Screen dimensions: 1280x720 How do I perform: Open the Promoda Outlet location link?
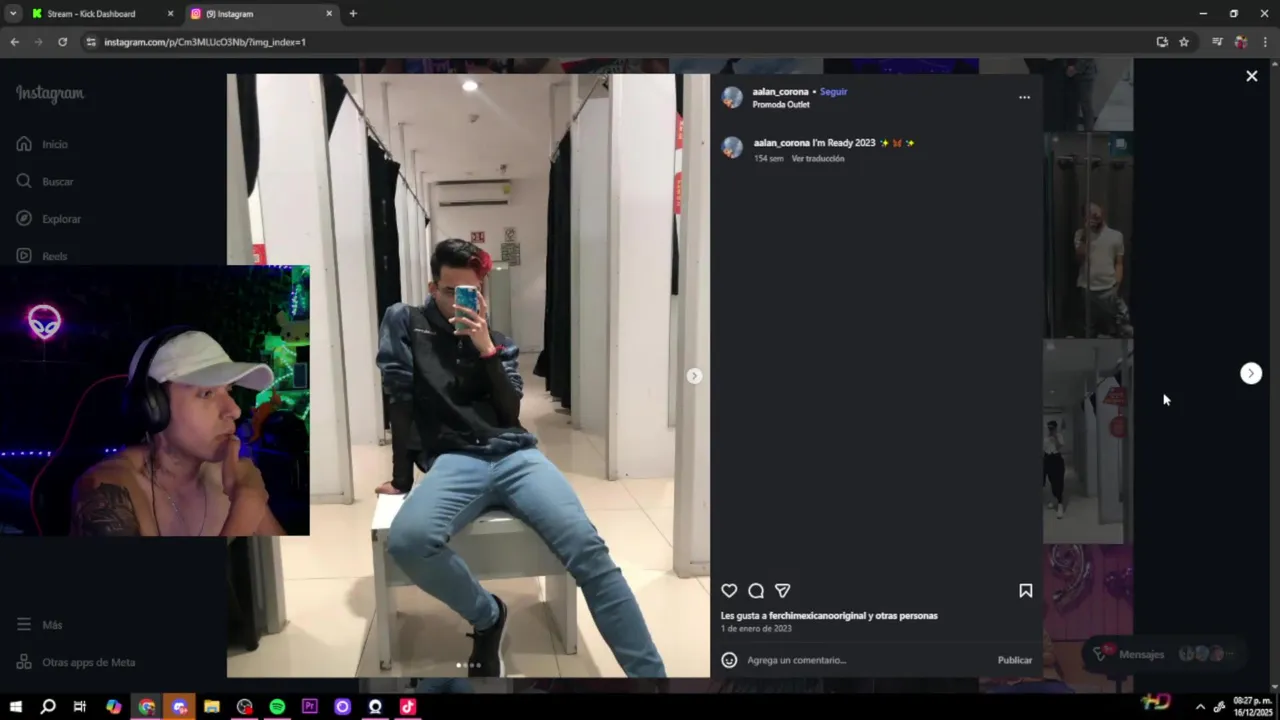(781, 104)
